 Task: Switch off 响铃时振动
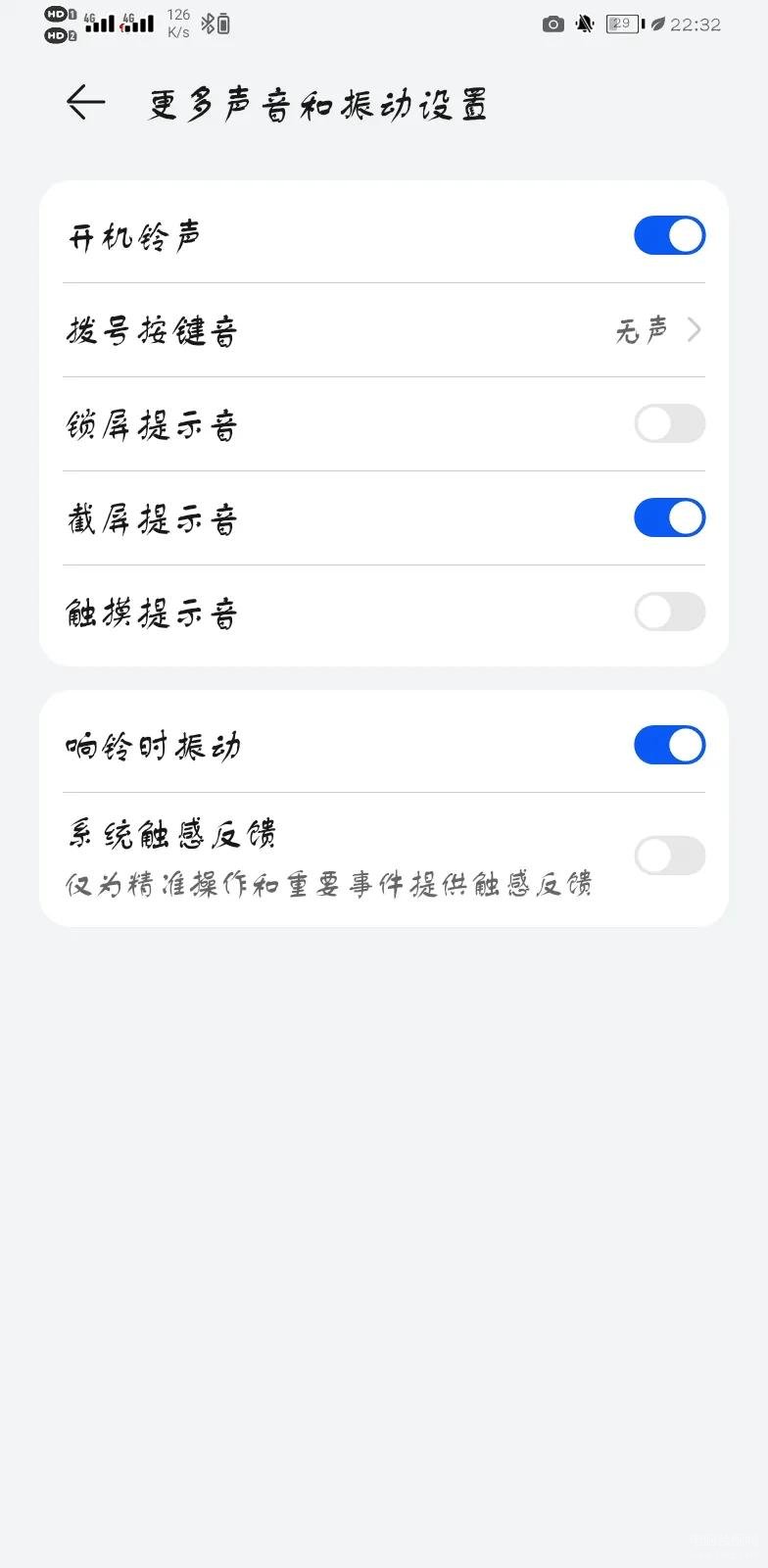669,746
